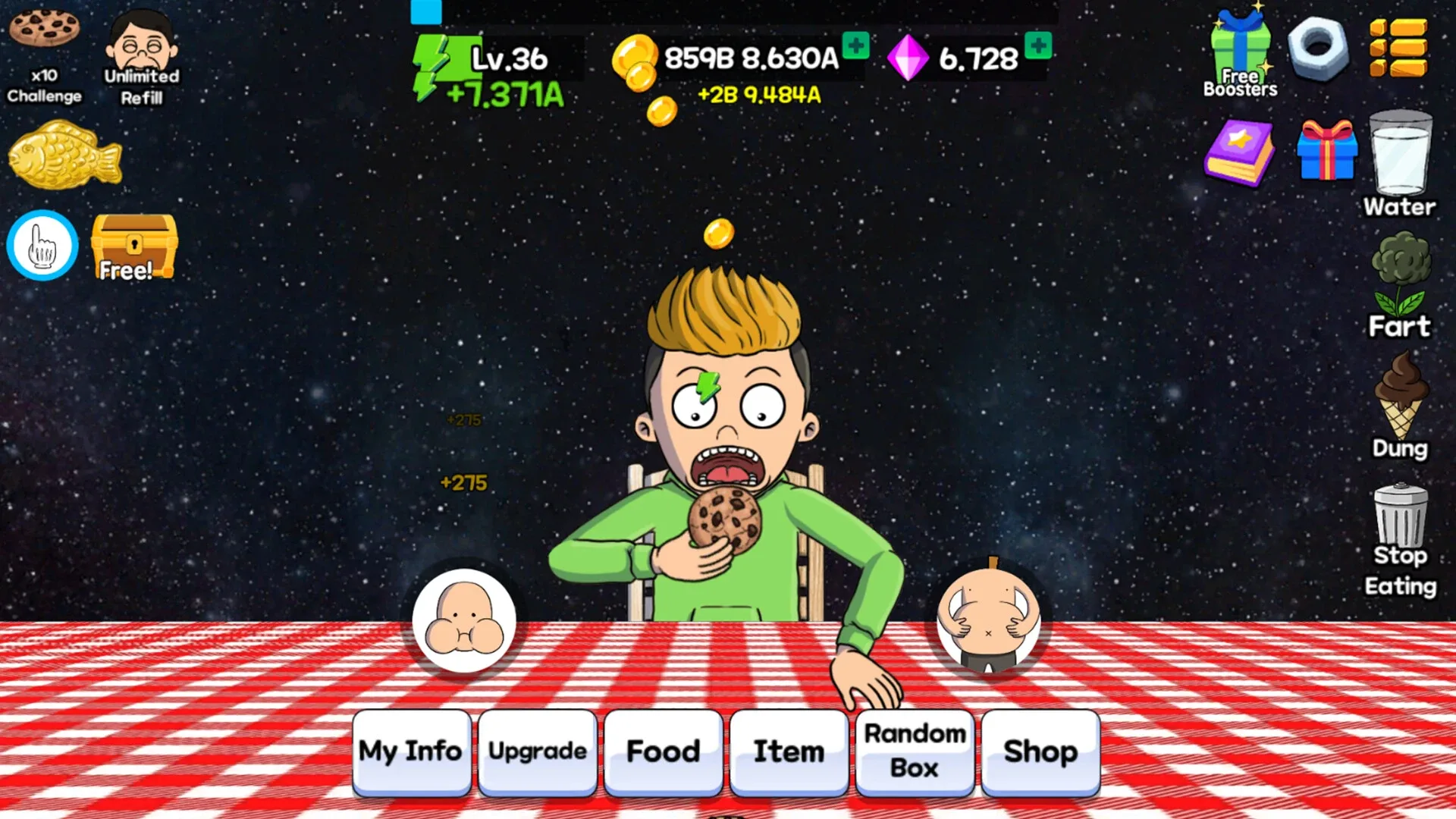1456x819 pixels.
Task: Drink Water from the glass
Action: pos(1400,162)
